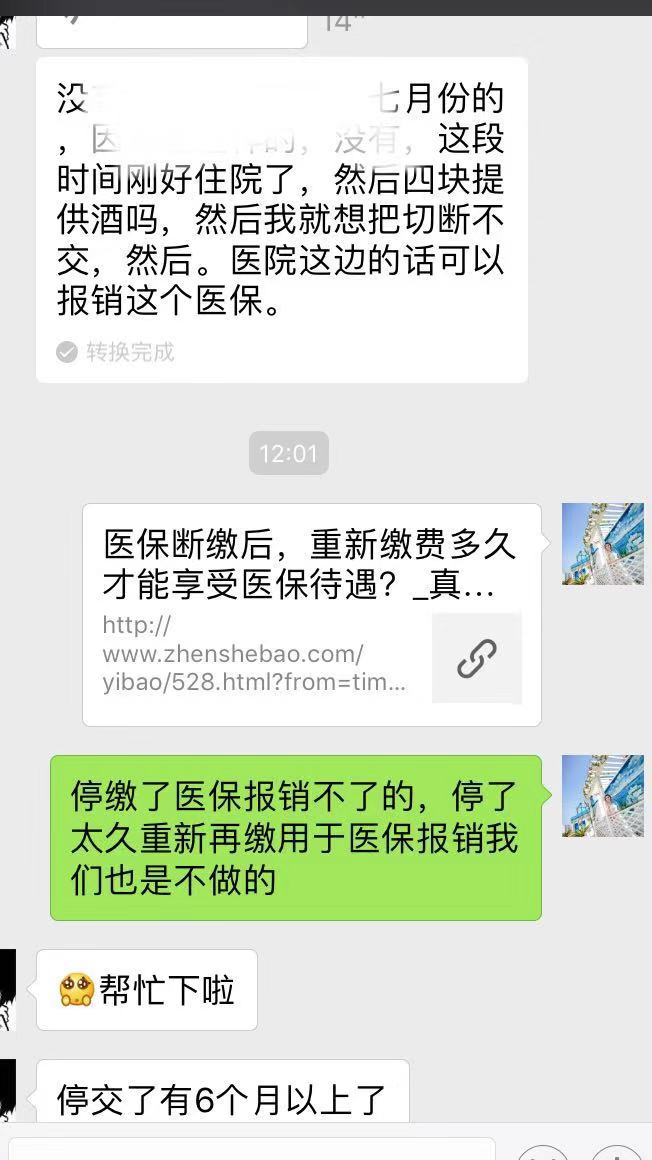652x1160 pixels.
Task: Tap the contact avatar beside 停交了有6个月以上了
Action: click(8, 1095)
